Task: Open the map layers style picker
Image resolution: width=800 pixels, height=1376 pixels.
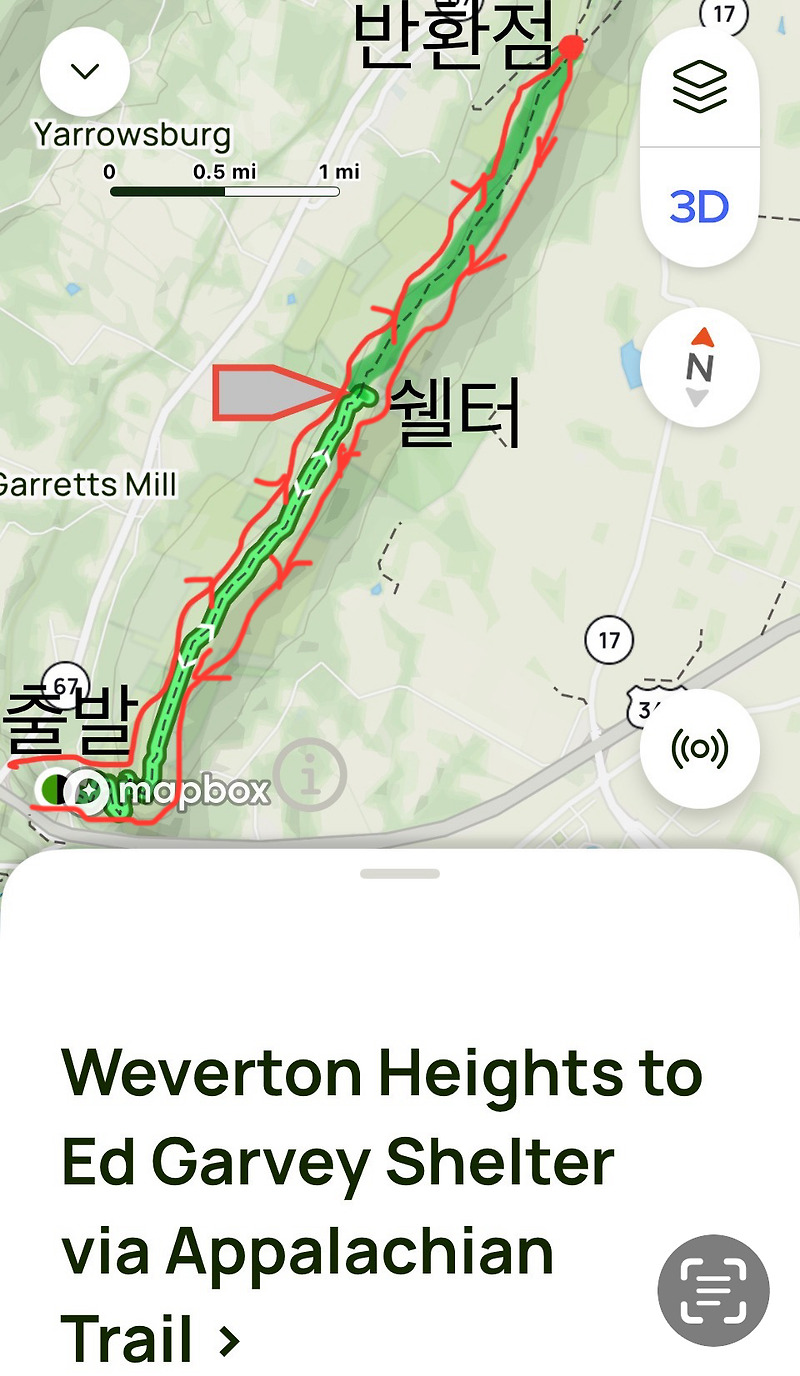Action: tap(700, 88)
